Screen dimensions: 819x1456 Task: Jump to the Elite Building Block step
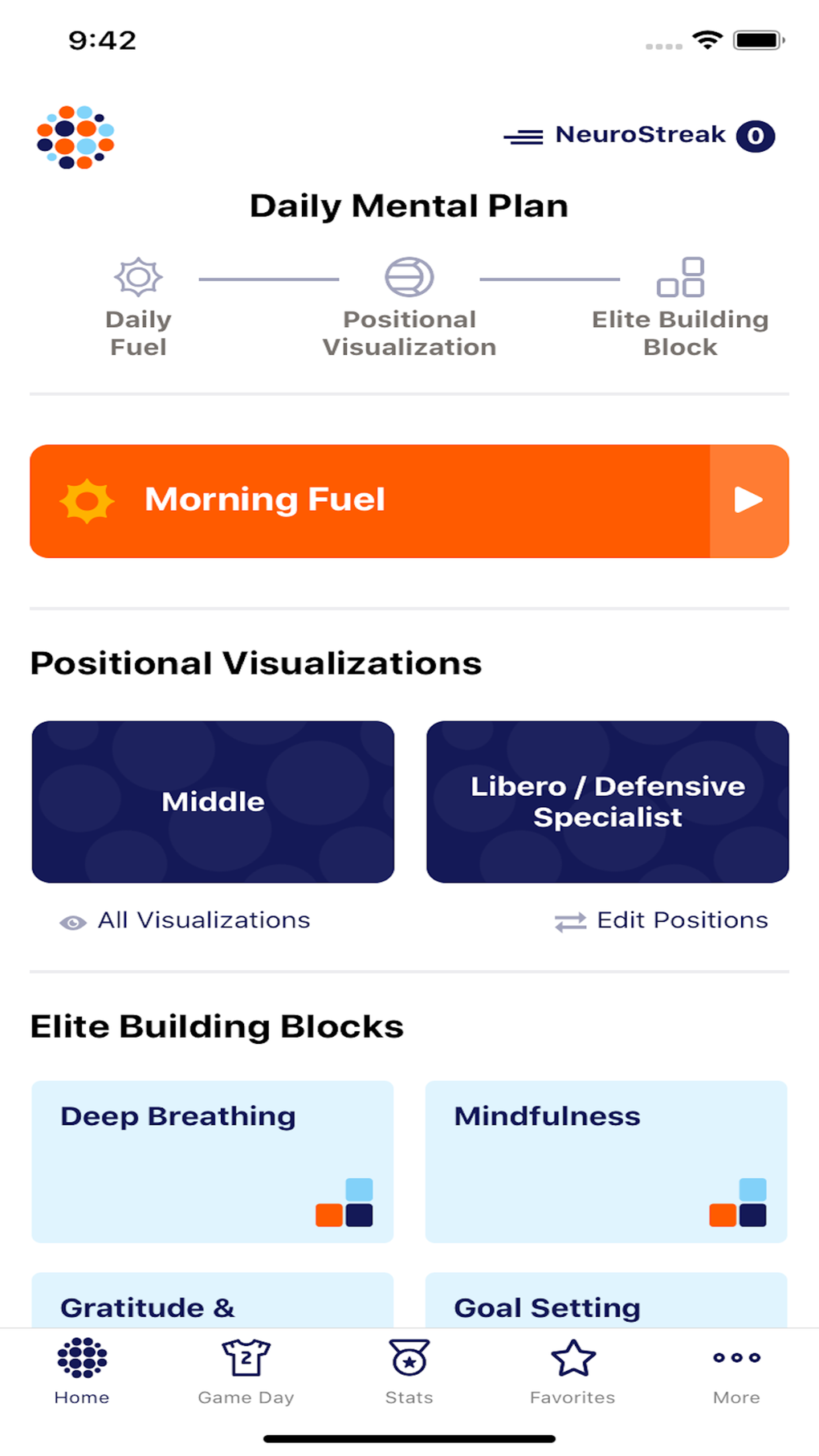click(680, 308)
